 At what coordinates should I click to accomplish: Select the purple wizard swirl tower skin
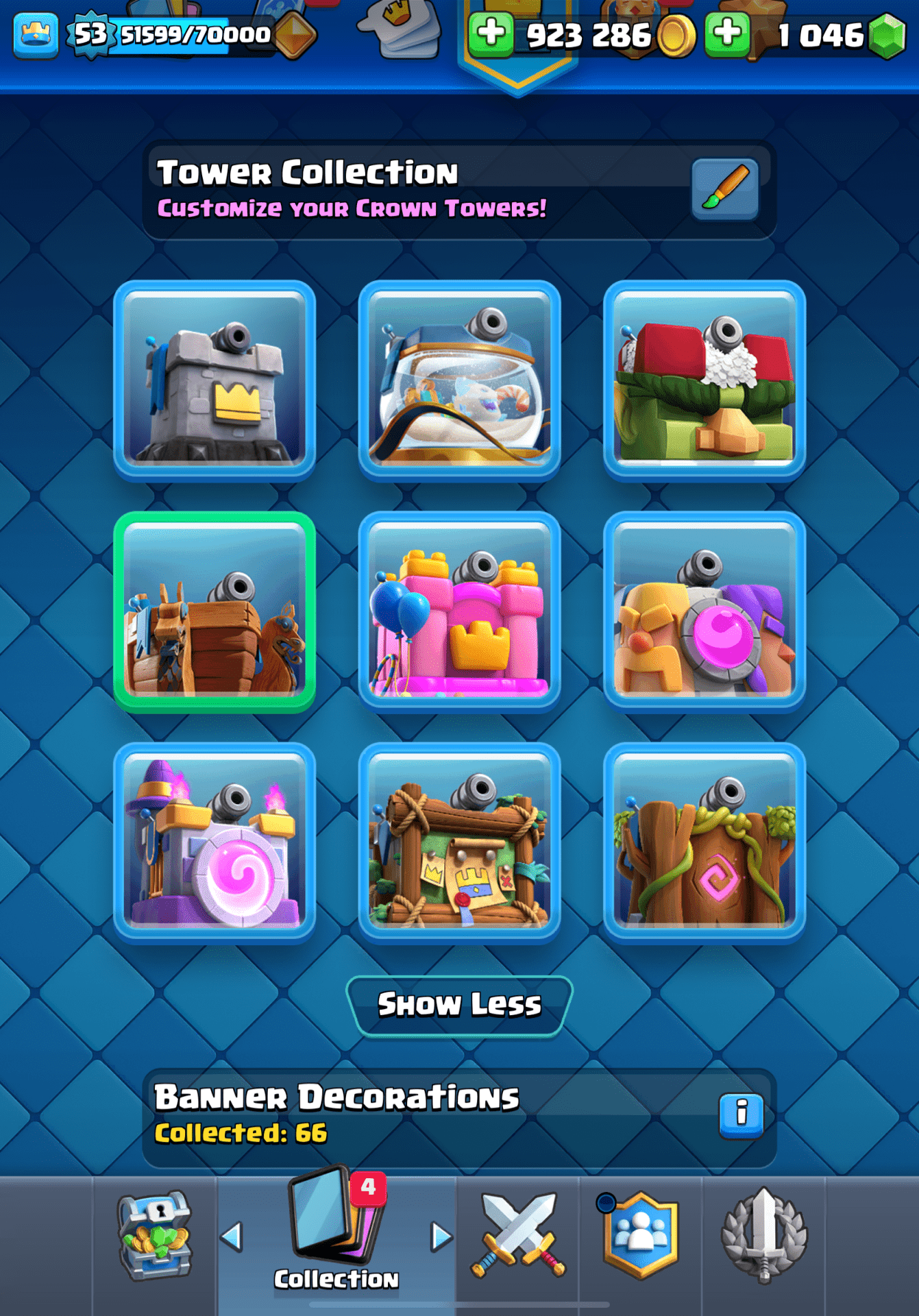(x=215, y=843)
